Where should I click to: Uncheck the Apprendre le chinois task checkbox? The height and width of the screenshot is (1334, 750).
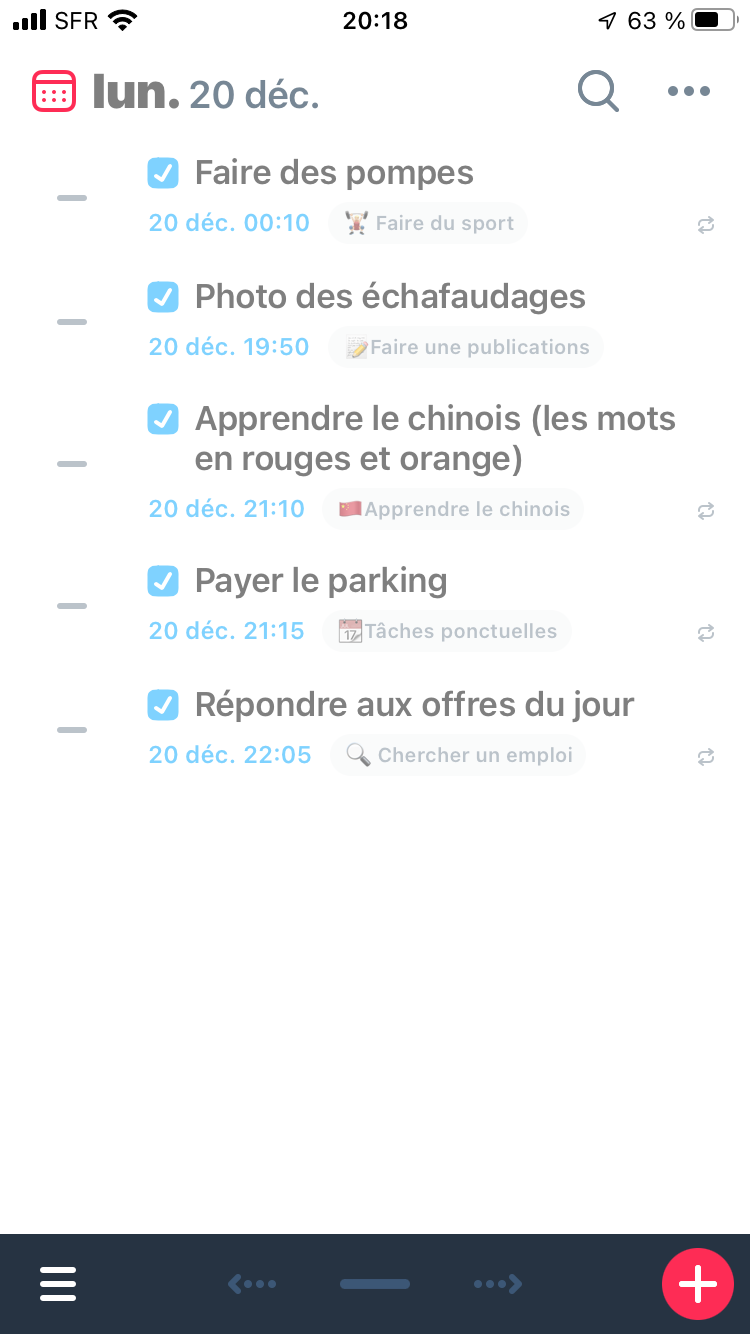(163, 419)
